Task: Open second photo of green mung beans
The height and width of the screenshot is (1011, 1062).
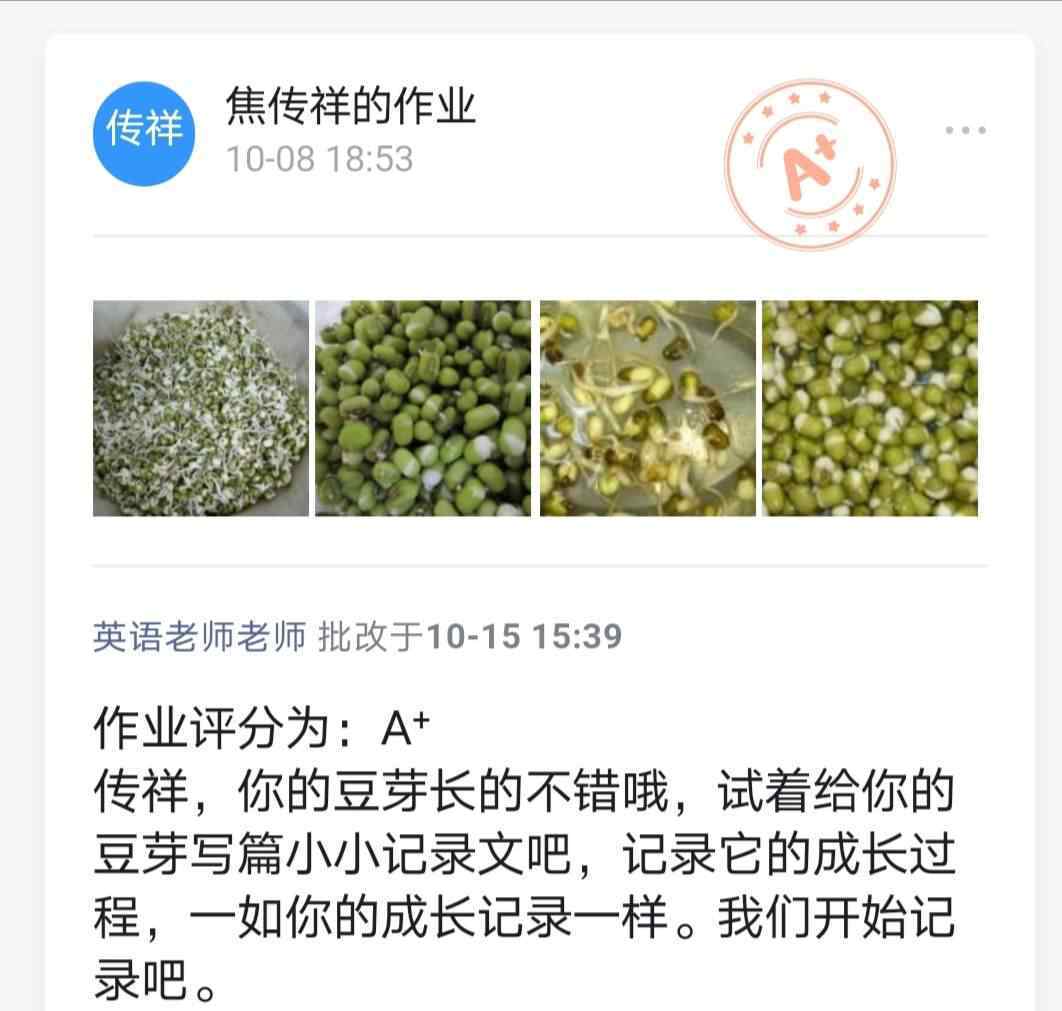Action: click(423, 408)
